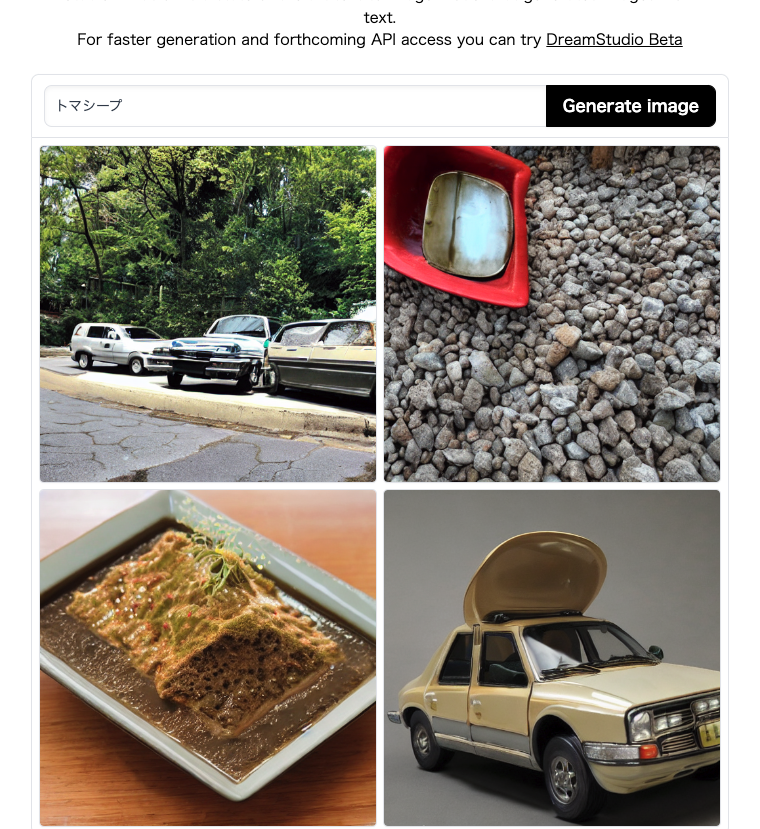The height and width of the screenshot is (829, 760).
Task: Open generated image of gravel with red object
Action: tap(552, 314)
